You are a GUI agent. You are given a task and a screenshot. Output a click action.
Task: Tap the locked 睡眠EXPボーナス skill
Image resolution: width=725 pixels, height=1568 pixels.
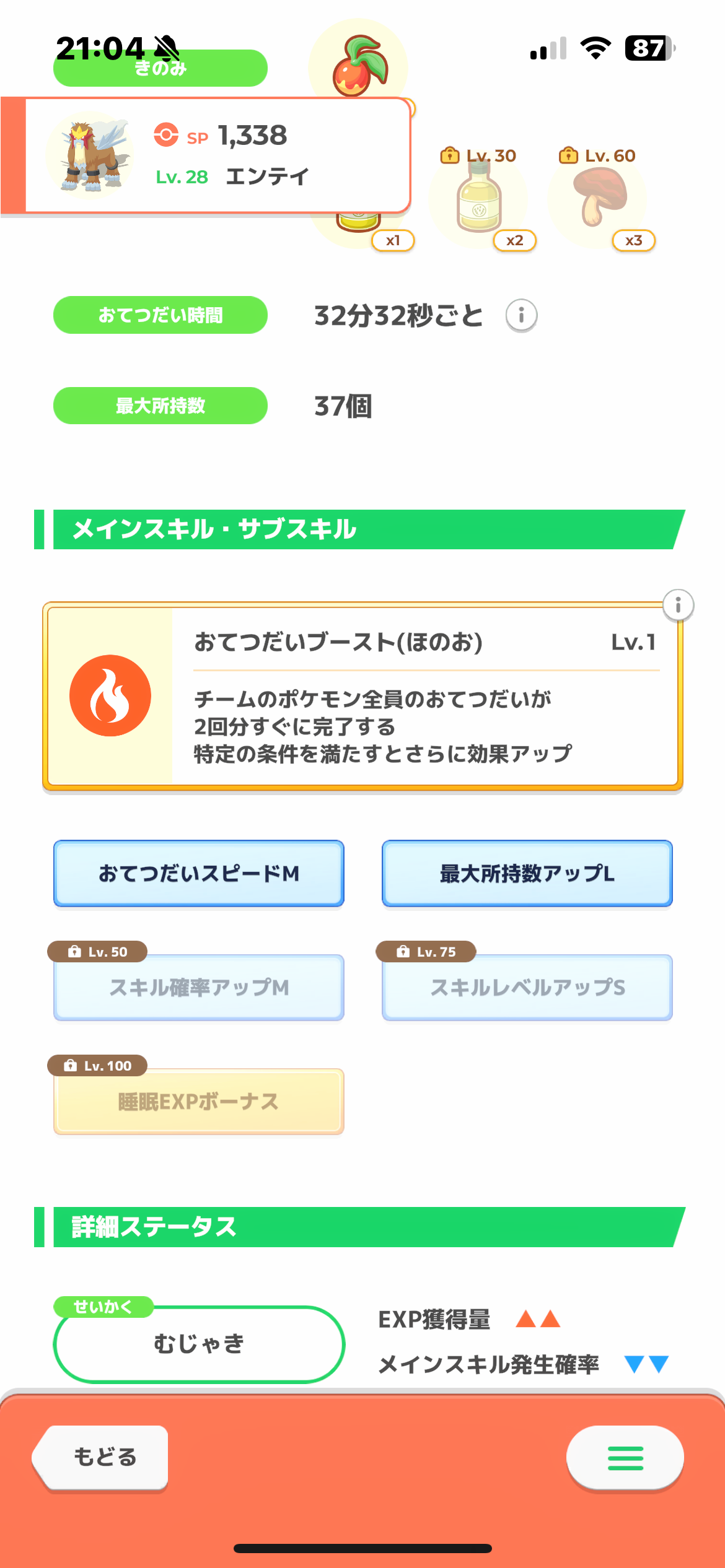[x=199, y=1101]
